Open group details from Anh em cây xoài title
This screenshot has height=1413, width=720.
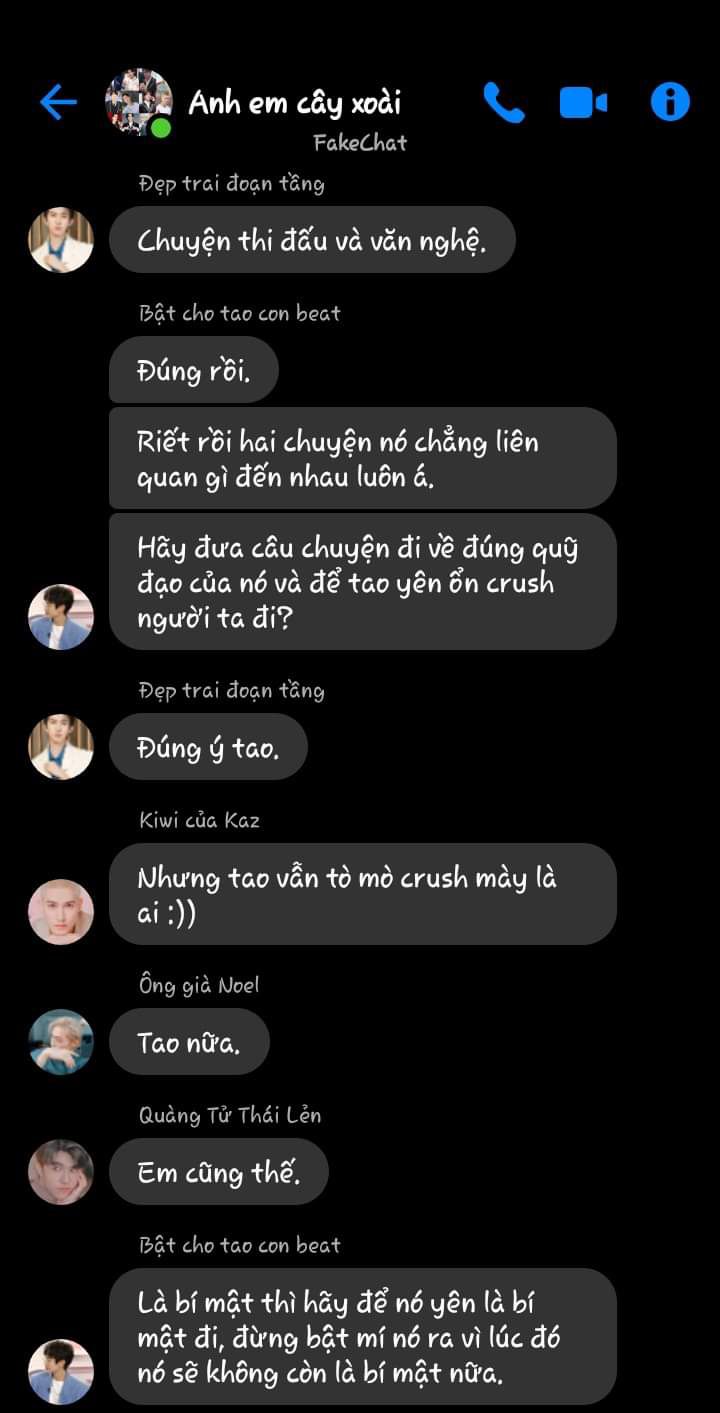[295, 102]
